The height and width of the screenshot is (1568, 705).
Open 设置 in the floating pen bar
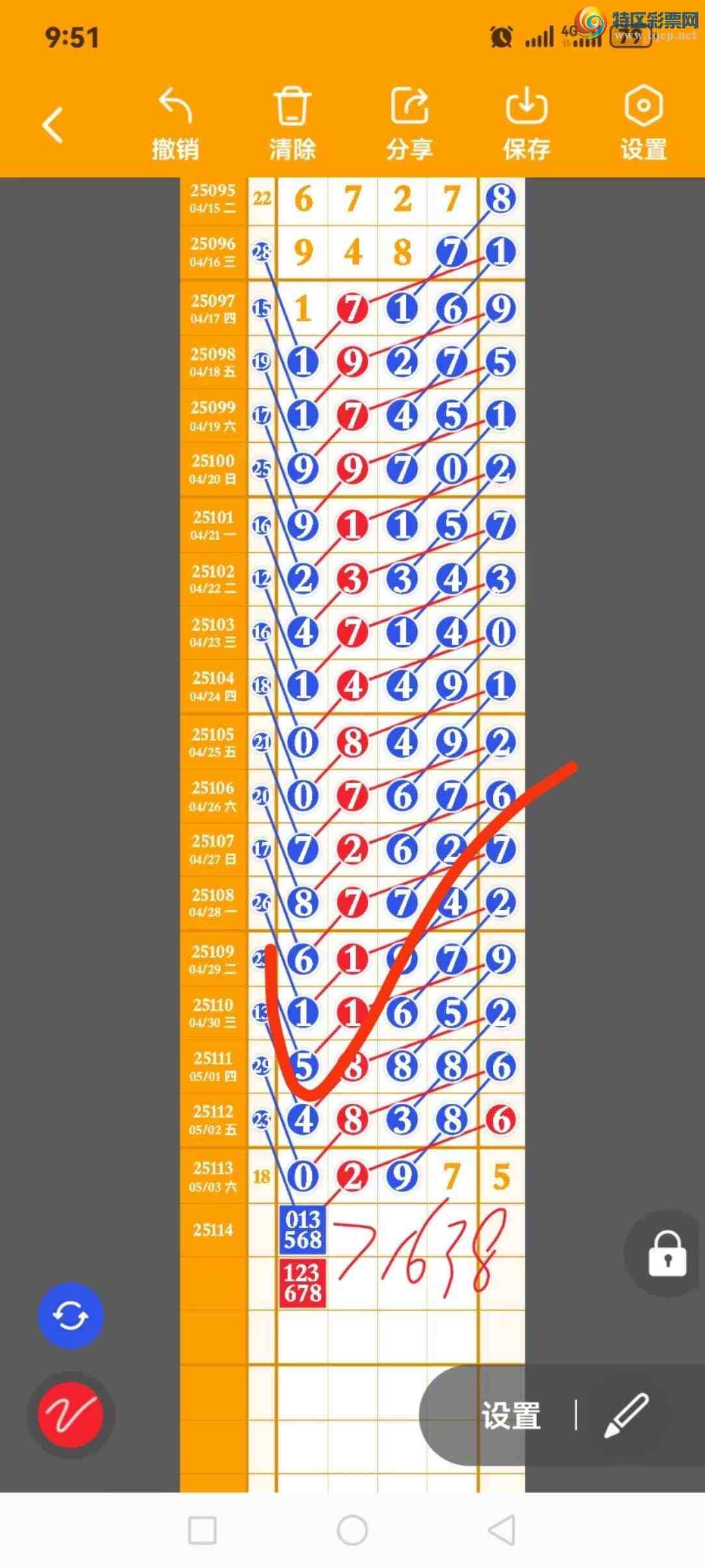[511, 1416]
